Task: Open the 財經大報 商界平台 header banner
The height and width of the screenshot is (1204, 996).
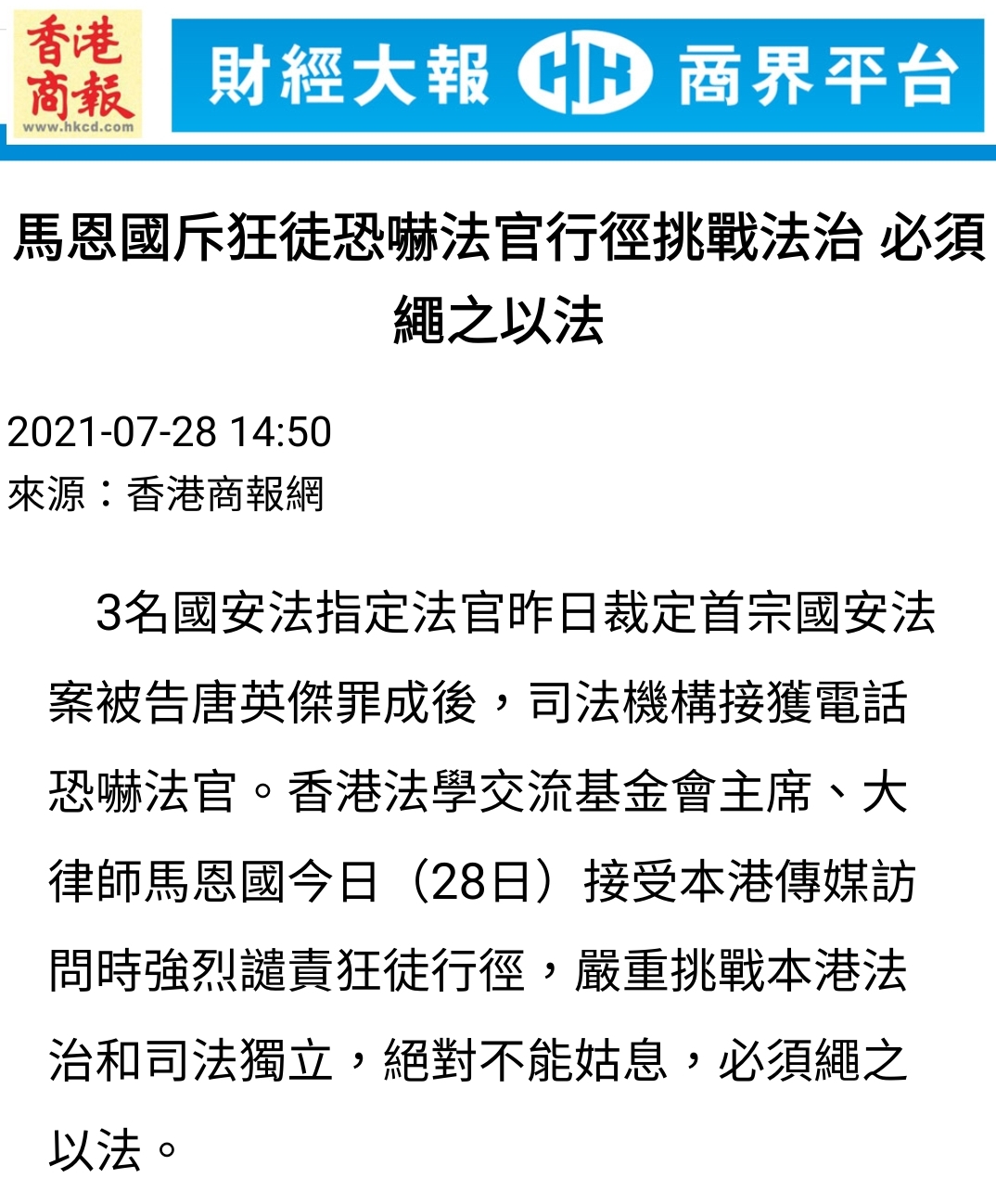Action: click(577, 74)
